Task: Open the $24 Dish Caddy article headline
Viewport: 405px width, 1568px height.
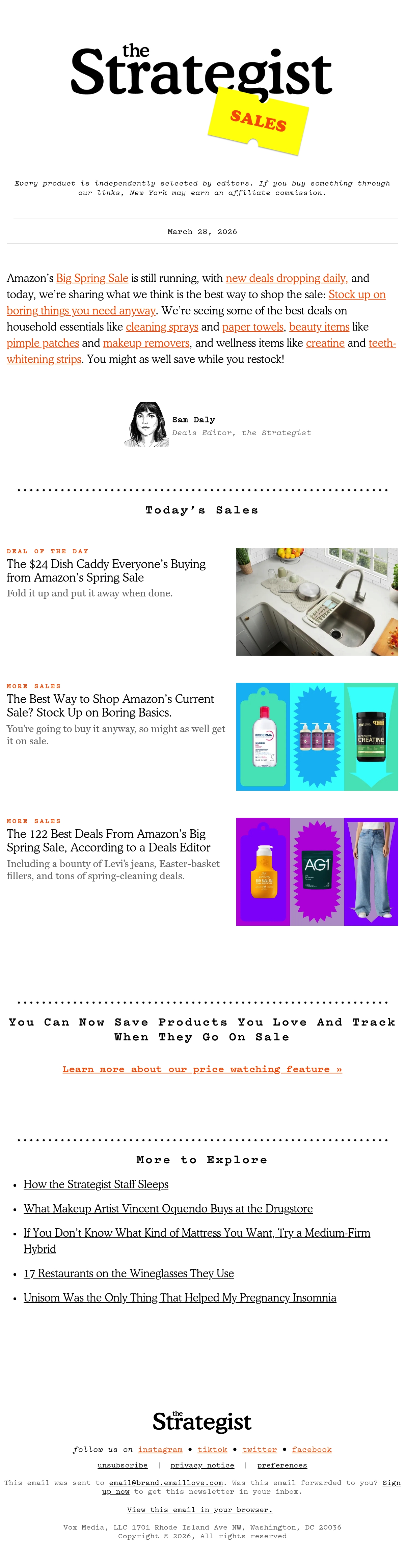Action: [x=106, y=571]
